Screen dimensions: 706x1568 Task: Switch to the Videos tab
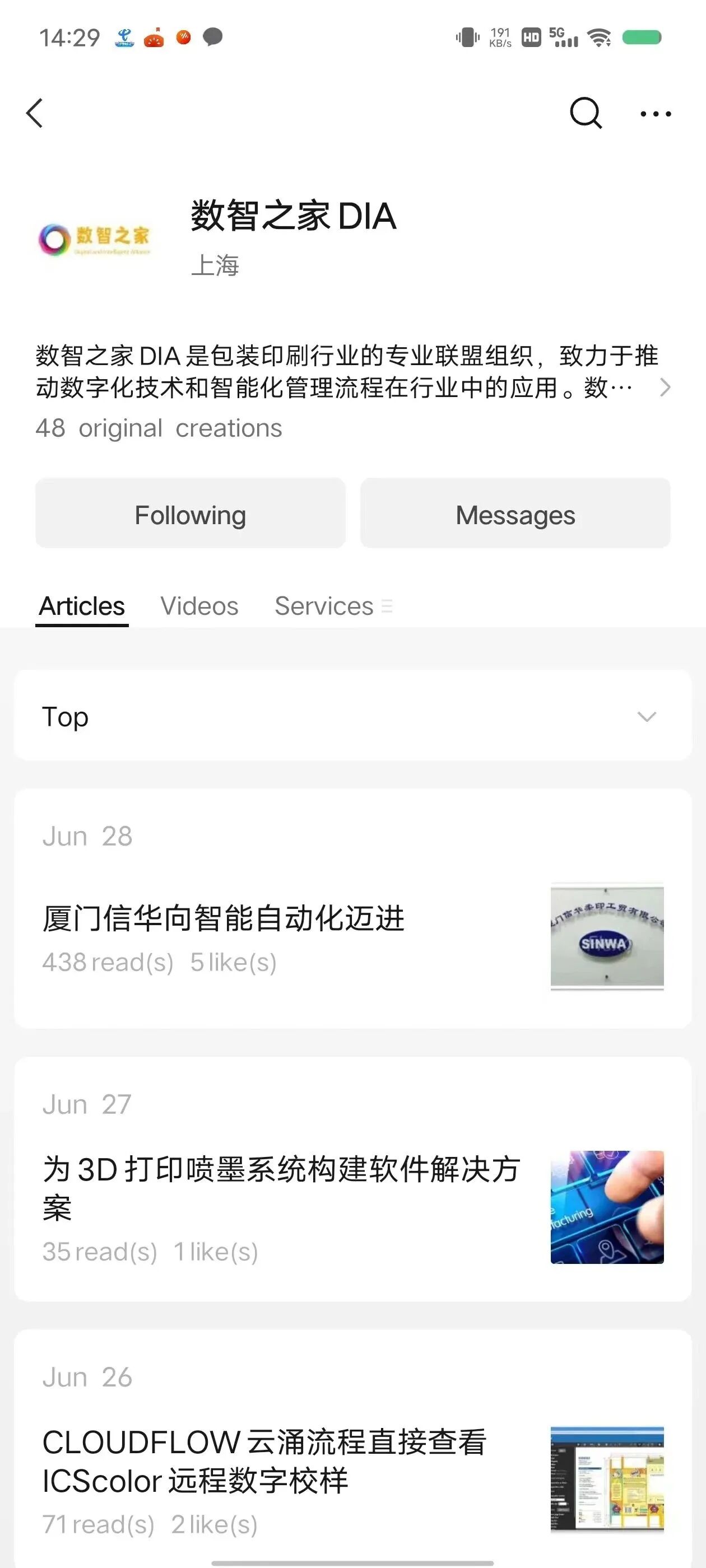coord(199,606)
